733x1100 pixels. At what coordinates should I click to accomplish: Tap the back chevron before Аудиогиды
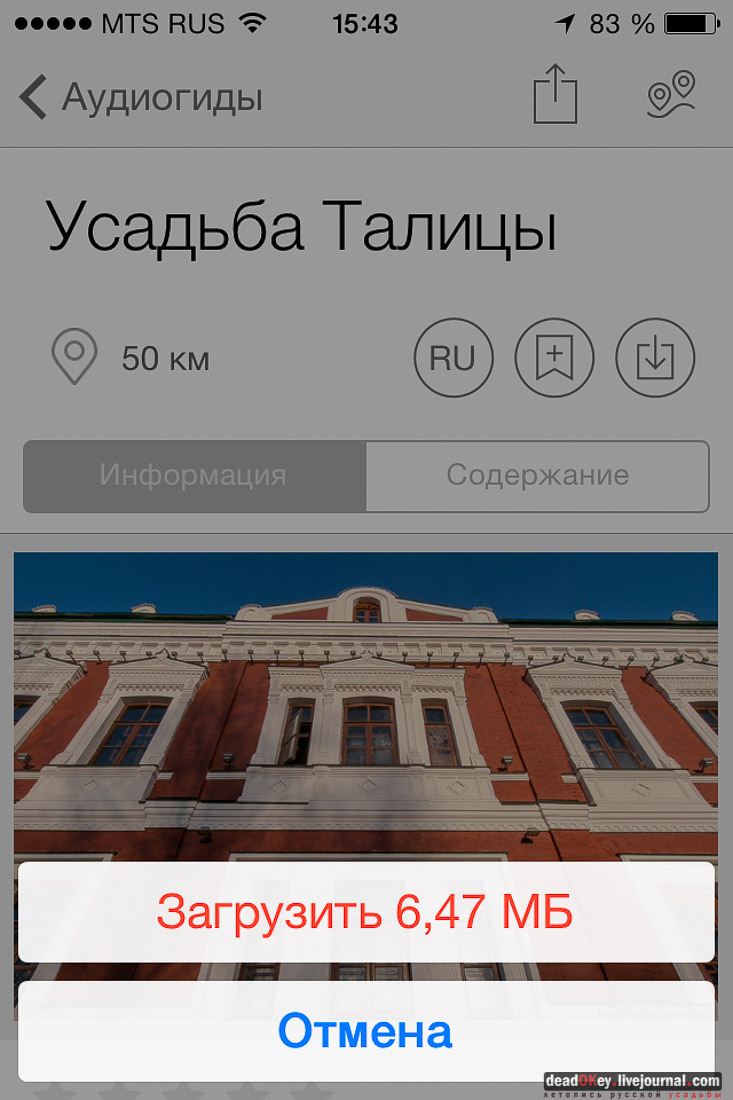(32, 97)
